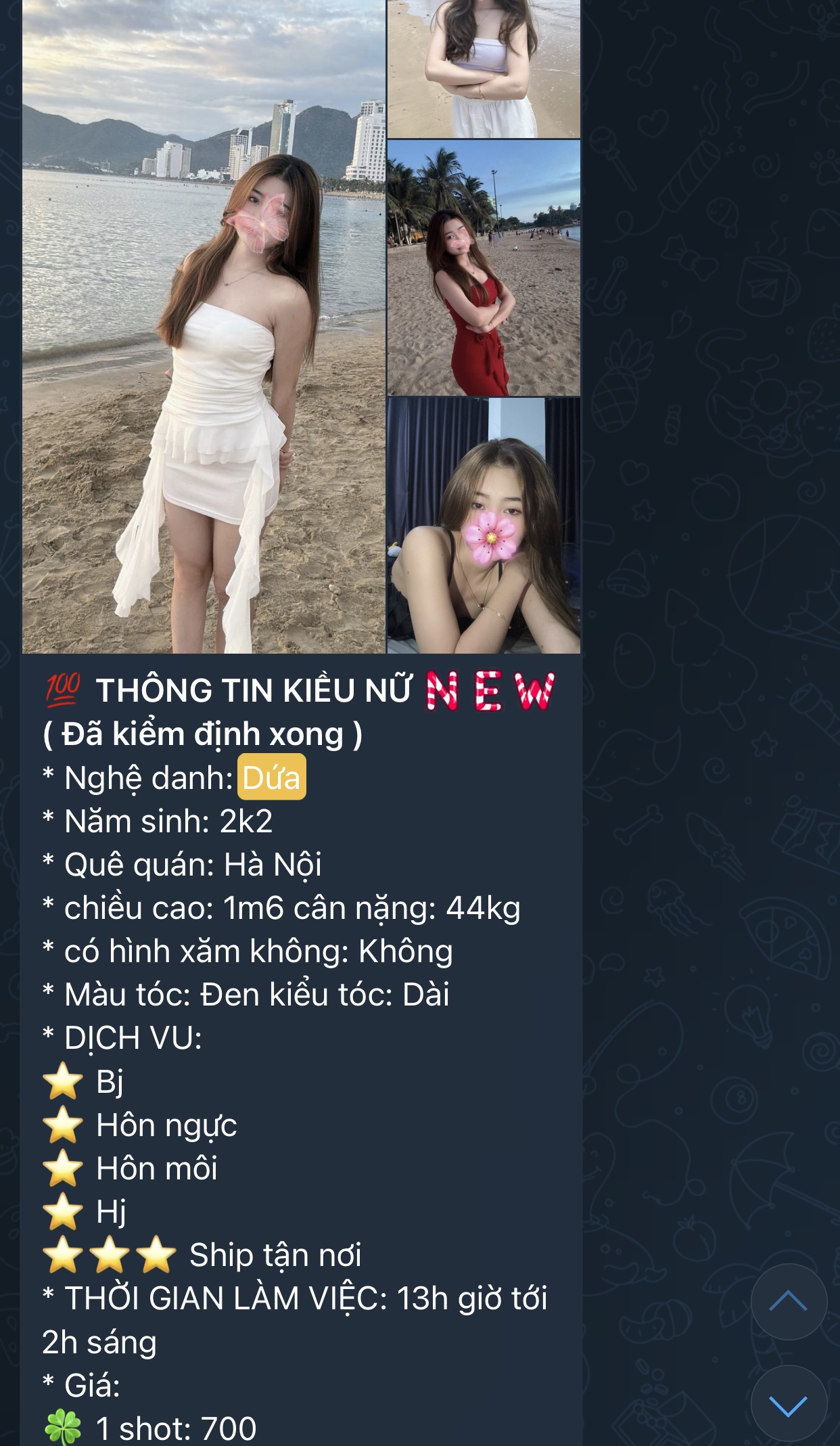
Task: Open the top-right album photo
Action: click(x=484, y=68)
